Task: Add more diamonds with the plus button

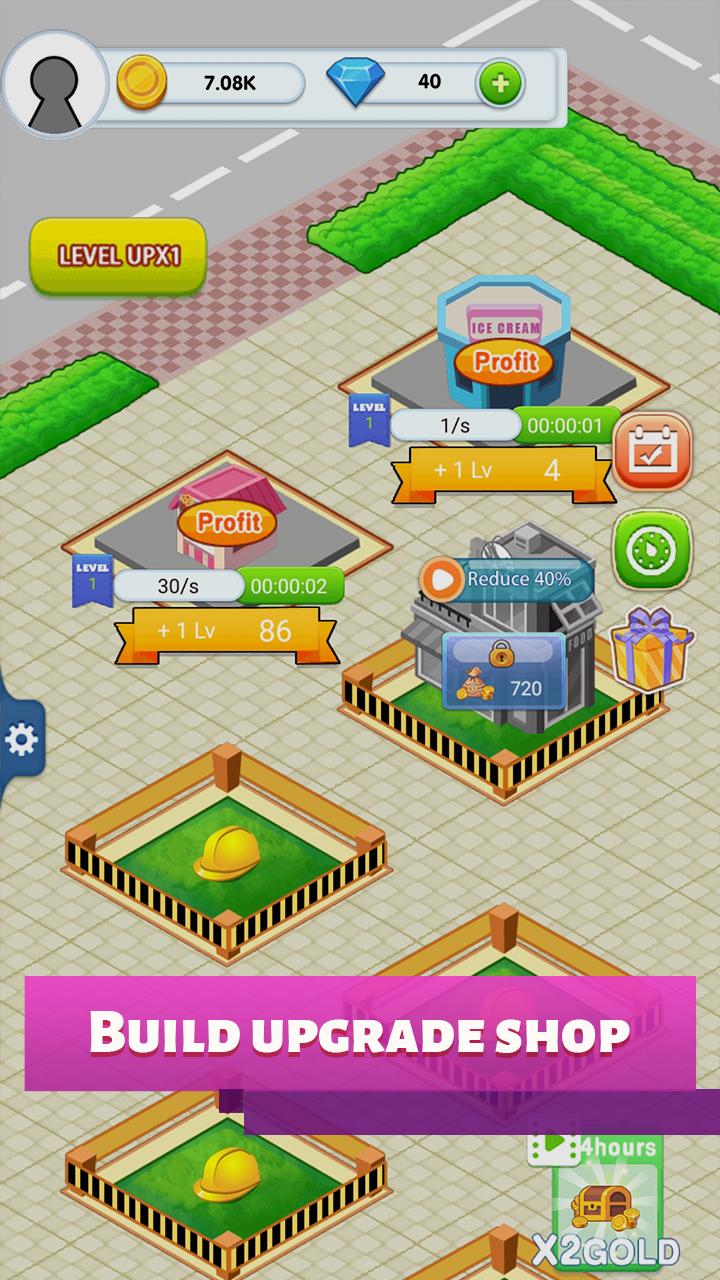Action: [501, 83]
